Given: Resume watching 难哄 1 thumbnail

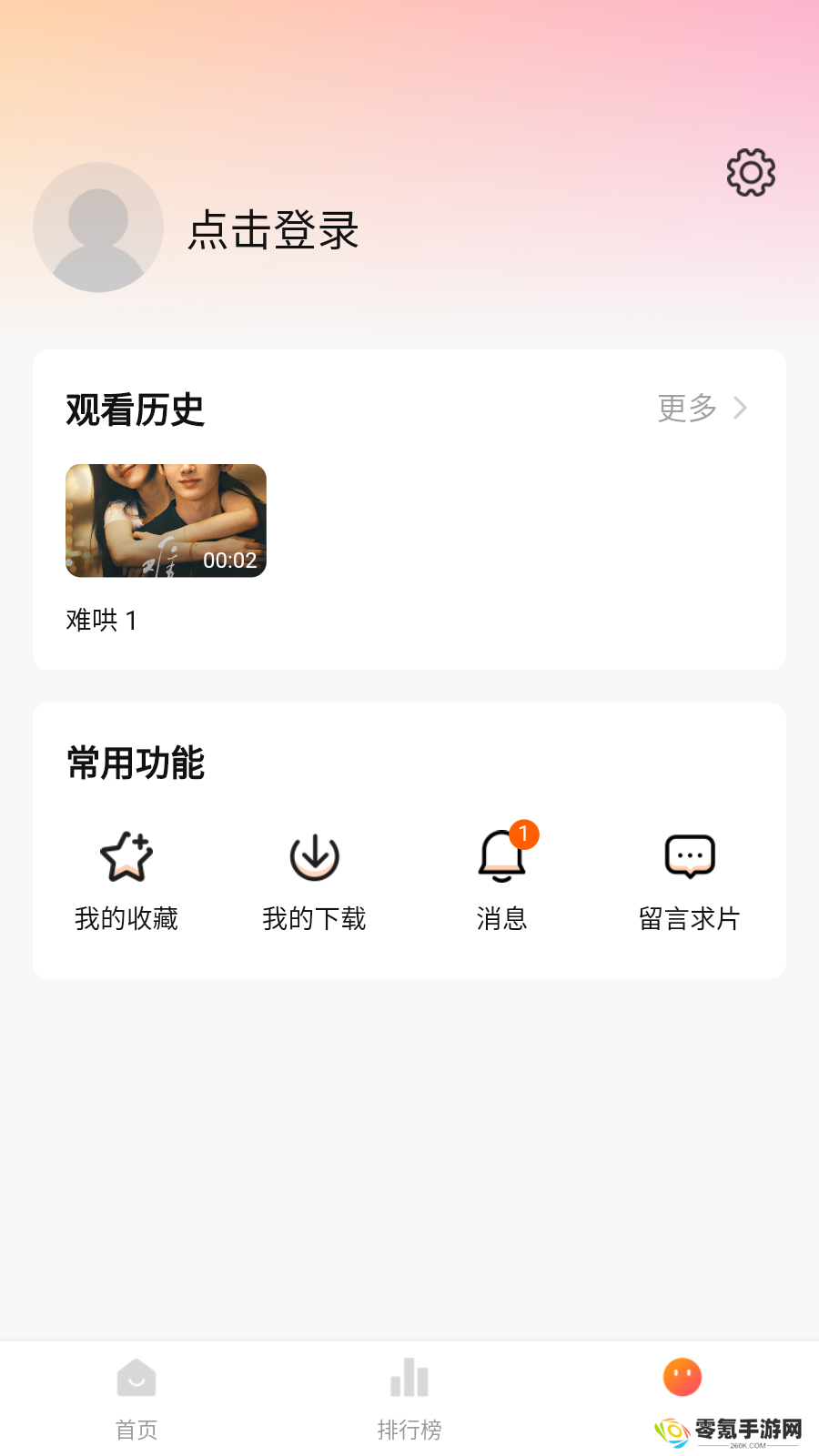Looking at the screenshot, I should pos(166,521).
